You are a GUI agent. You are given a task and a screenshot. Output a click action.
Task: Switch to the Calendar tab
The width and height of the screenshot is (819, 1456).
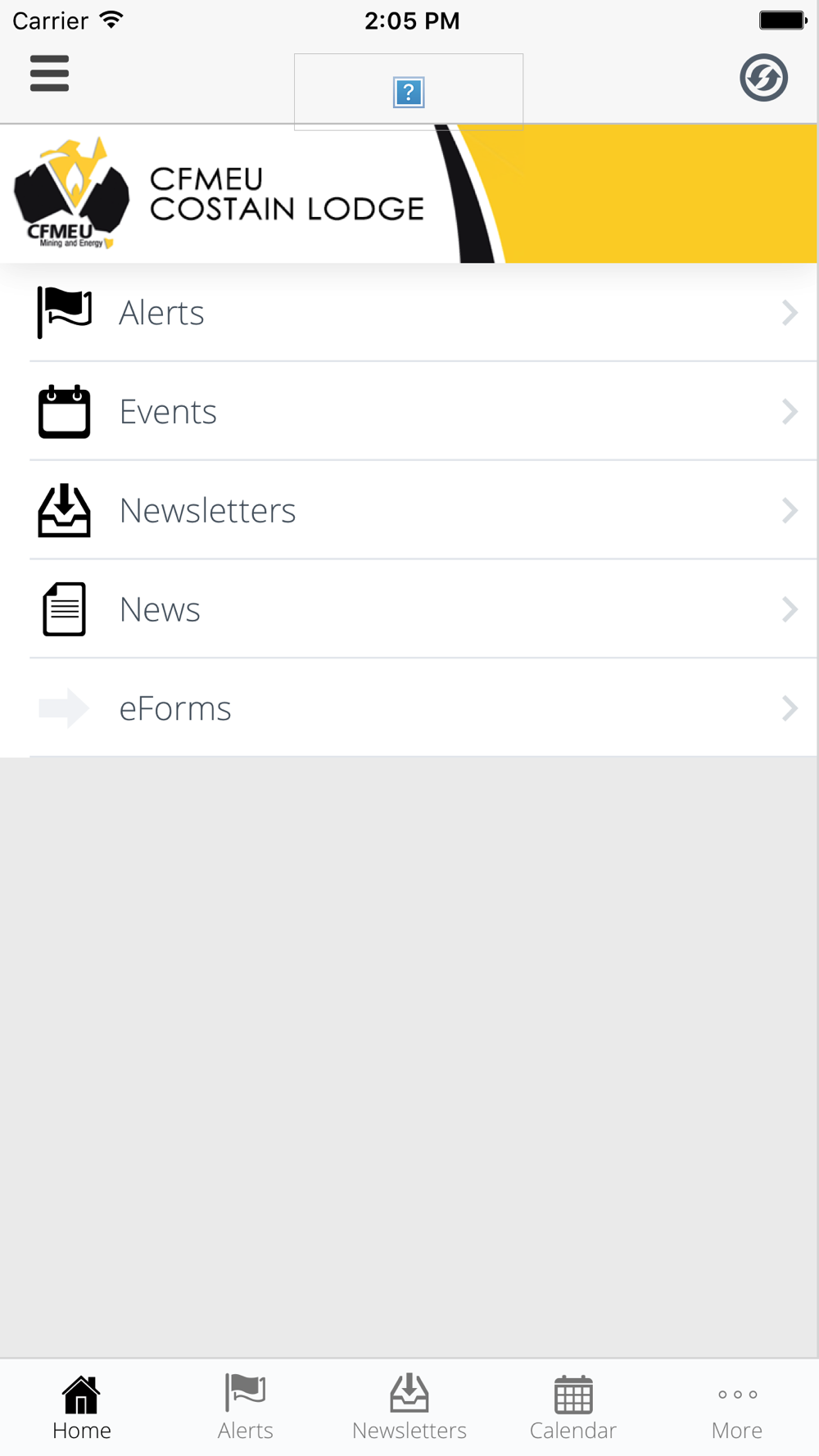pyautogui.click(x=573, y=1407)
